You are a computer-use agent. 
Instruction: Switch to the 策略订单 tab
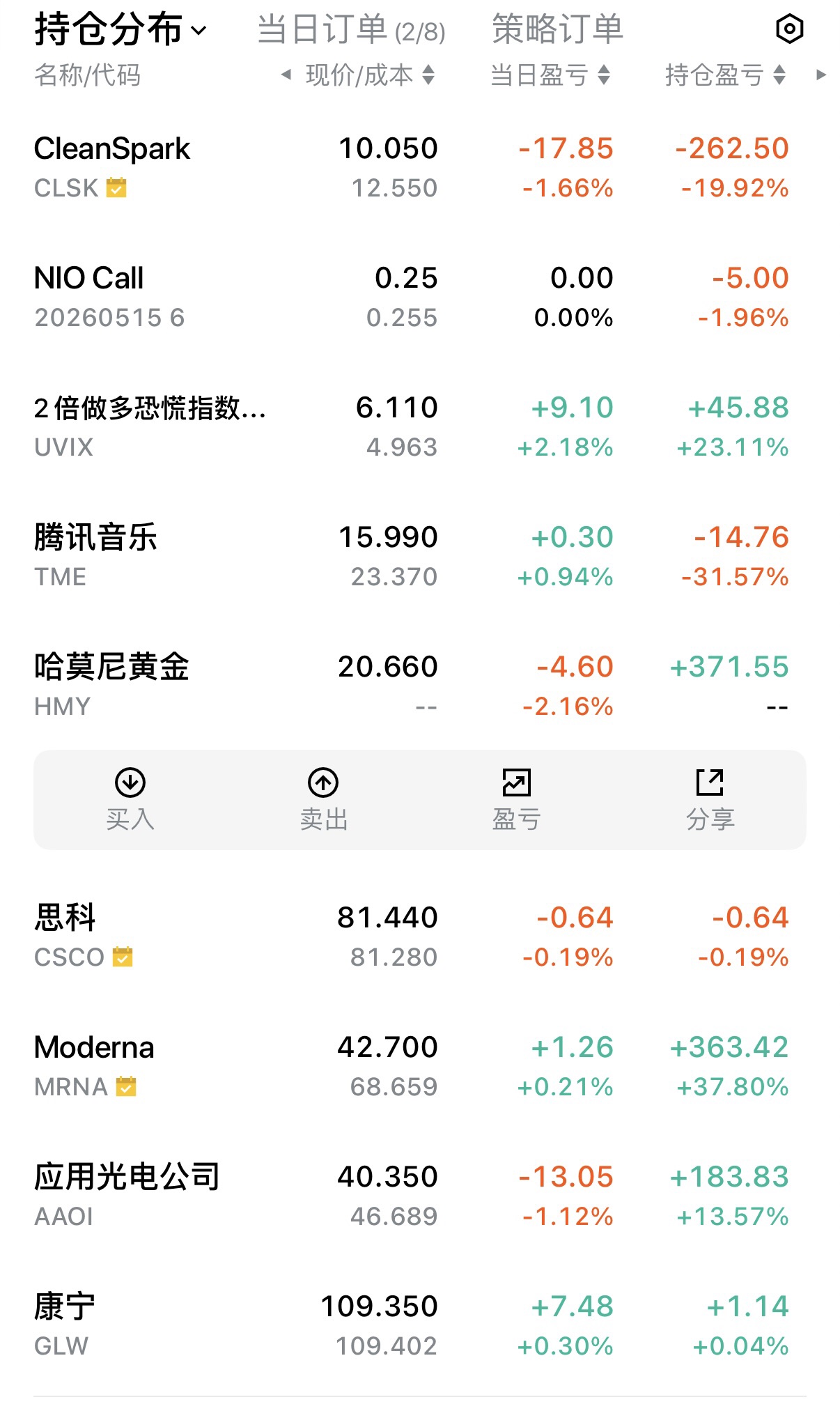(x=557, y=30)
